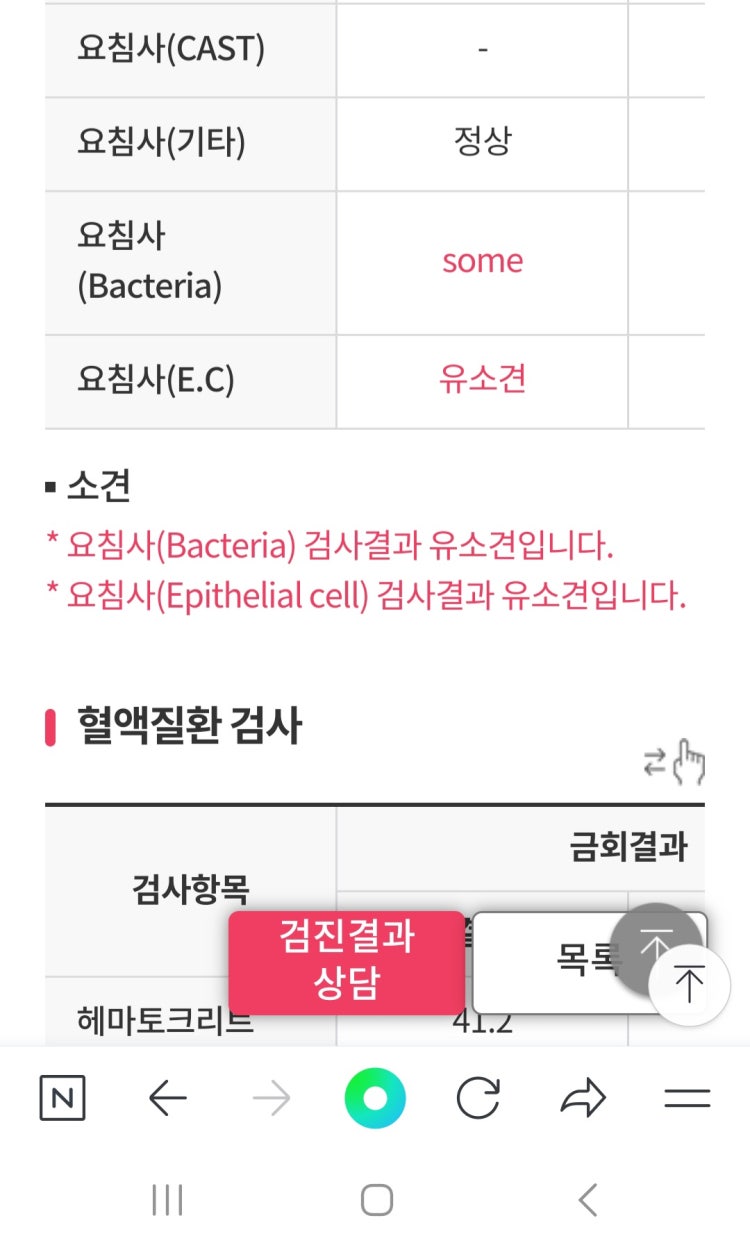
Task: Tap the 검진결과 상담 button
Action: click(x=347, y=963)
